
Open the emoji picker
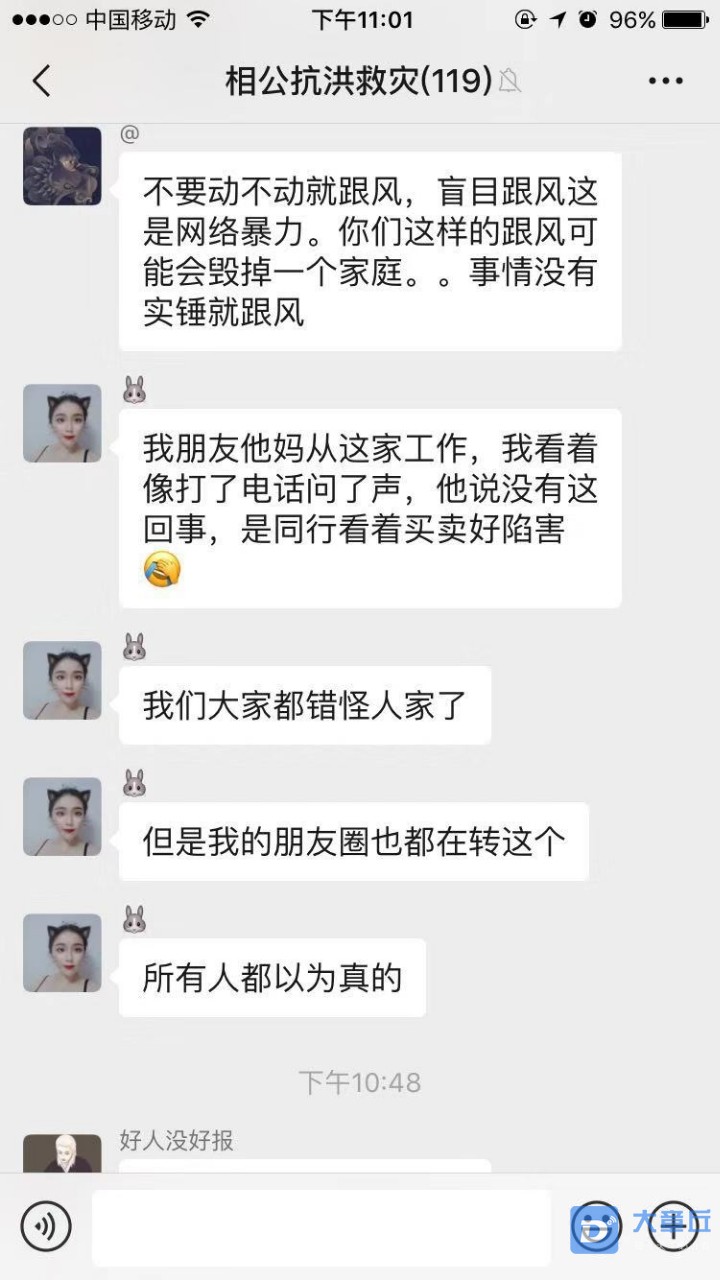(597, 1227)
